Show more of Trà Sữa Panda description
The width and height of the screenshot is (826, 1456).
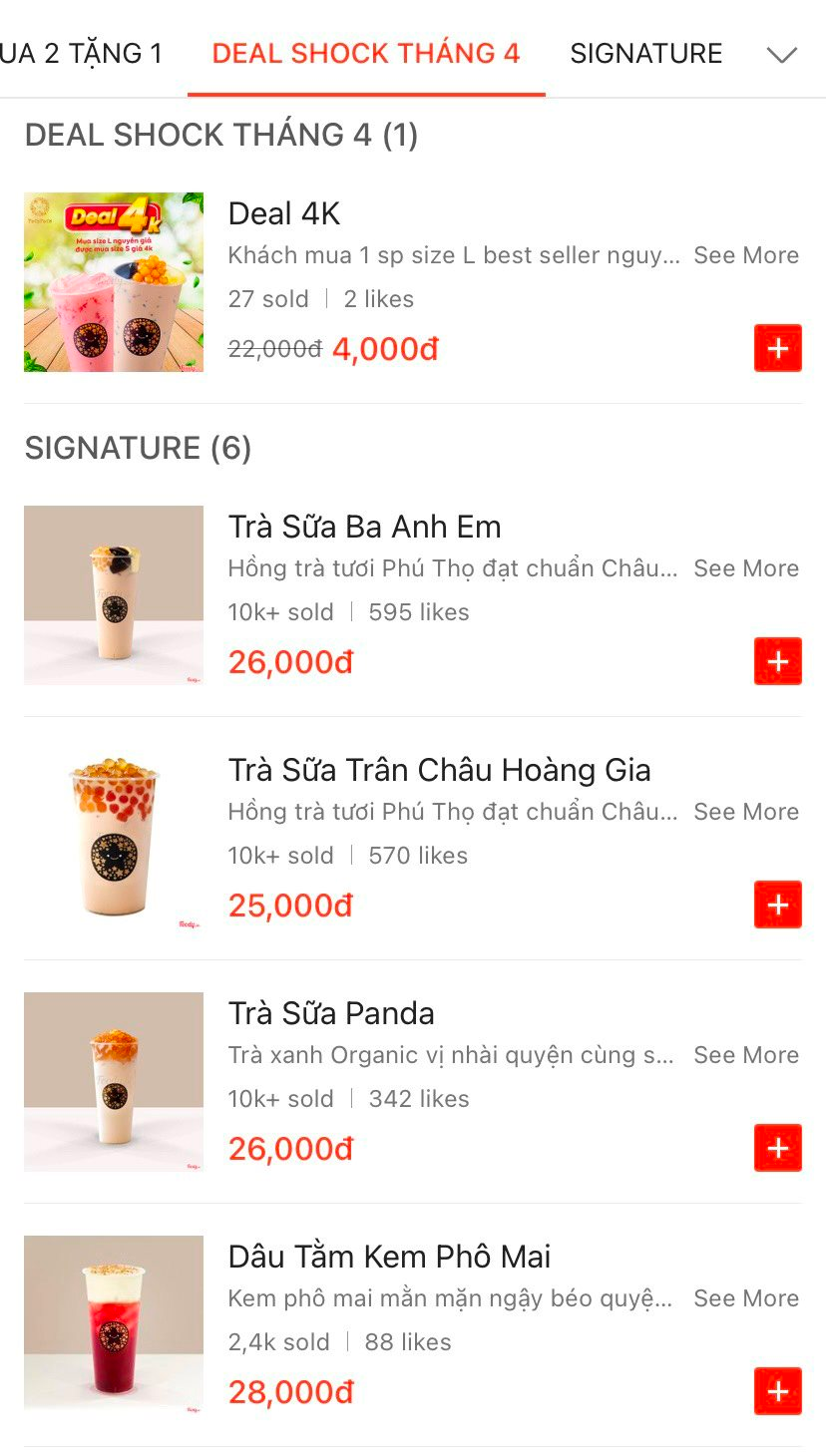[x=746, y=1055]
